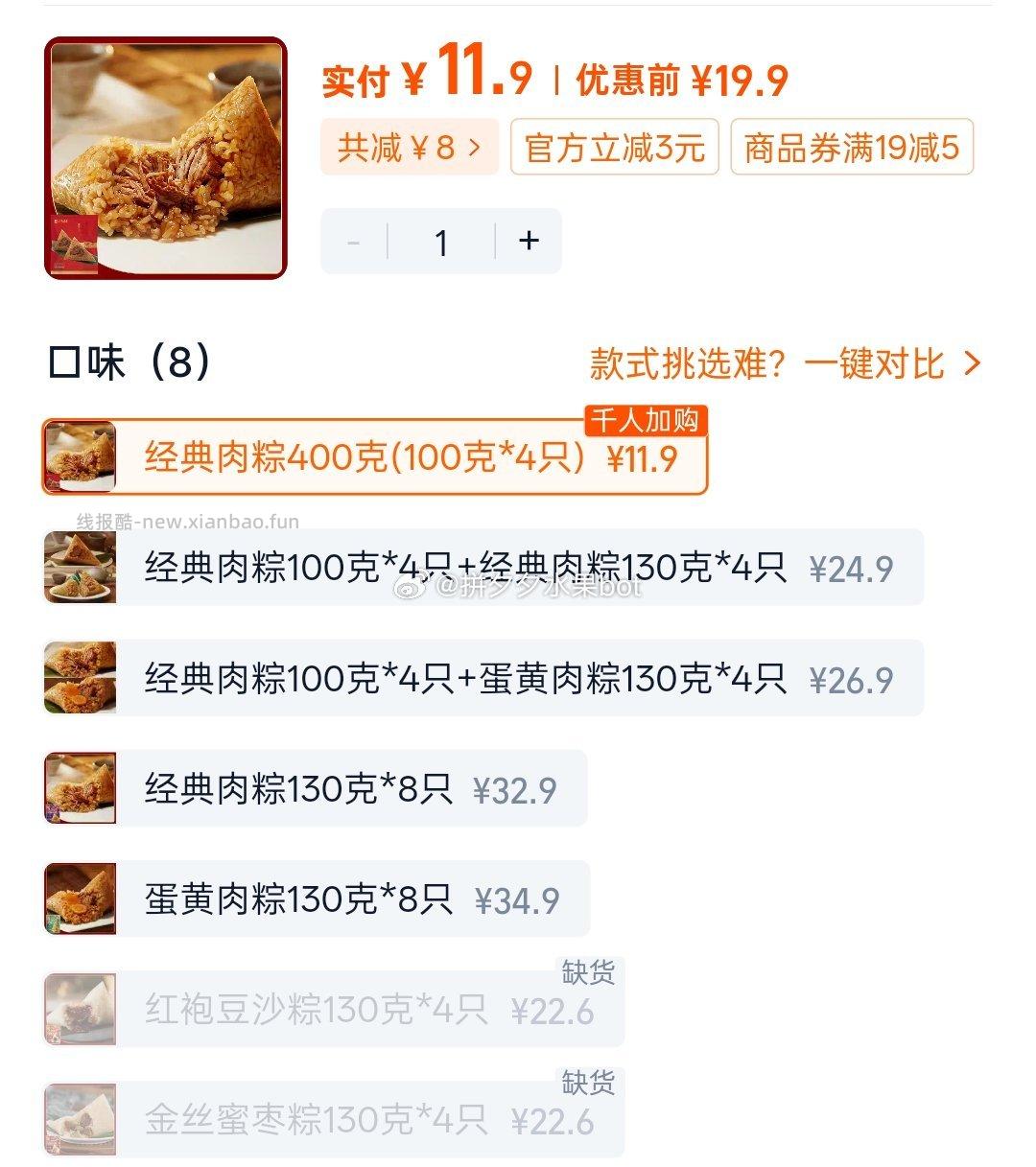The height and width of the screenshot is (1167, 1036).
Task: Click the quantity field showing 1
Action: [x=441, y=242]
